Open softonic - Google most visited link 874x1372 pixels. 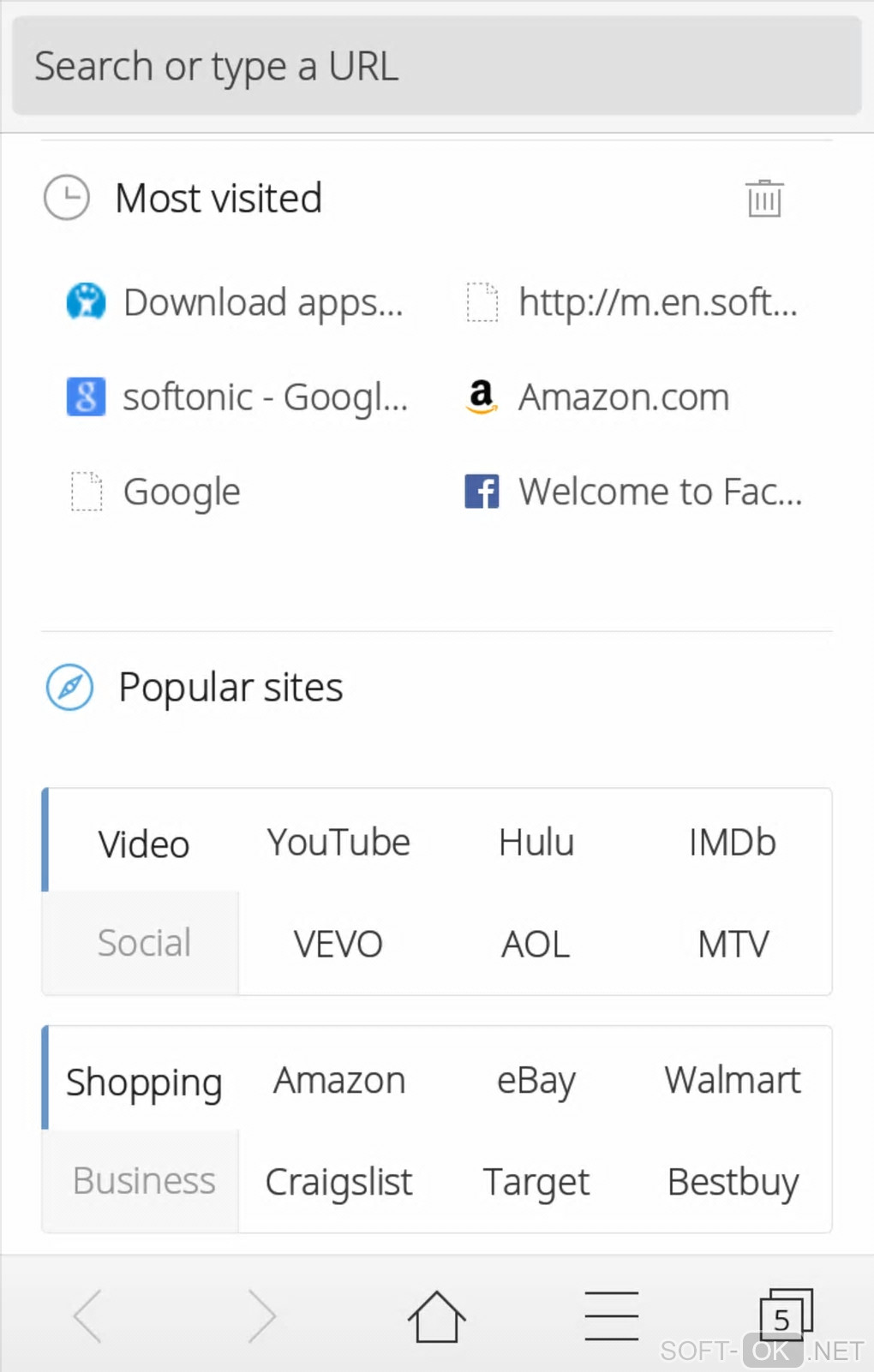pyautogui.click(x=238, y=397)
